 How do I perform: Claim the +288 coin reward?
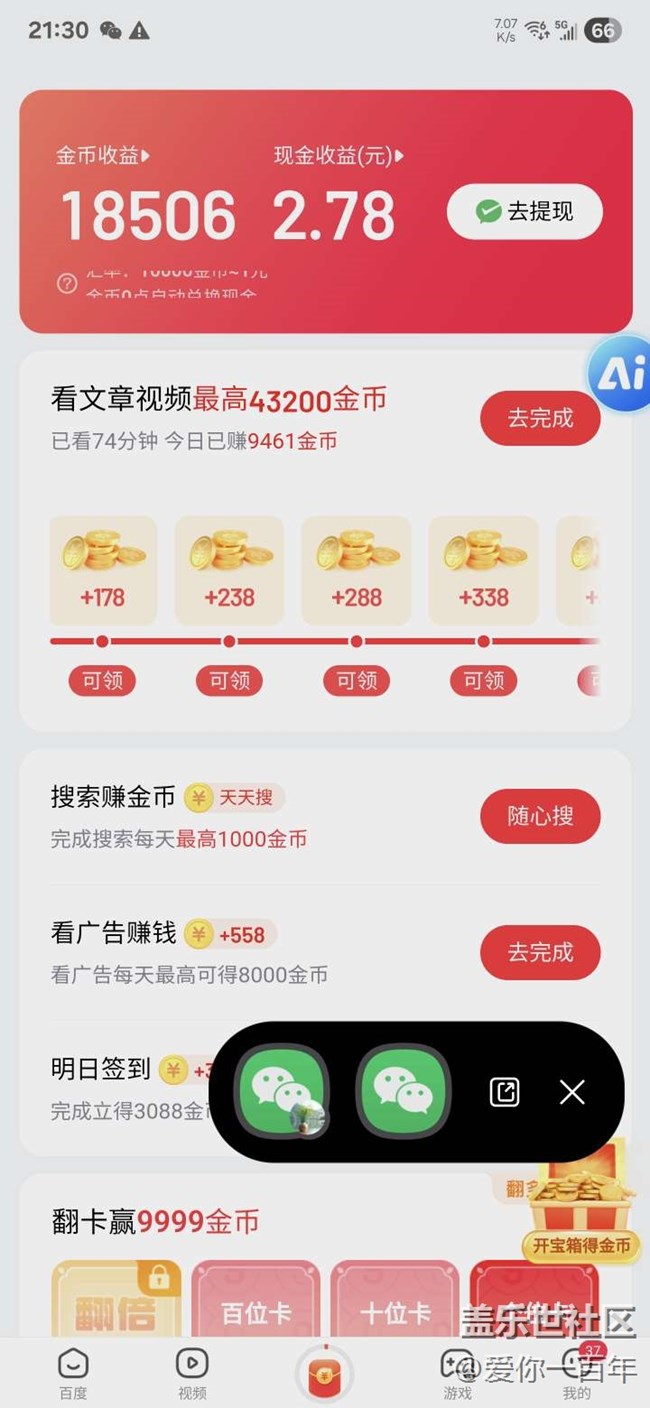[356, 681]
